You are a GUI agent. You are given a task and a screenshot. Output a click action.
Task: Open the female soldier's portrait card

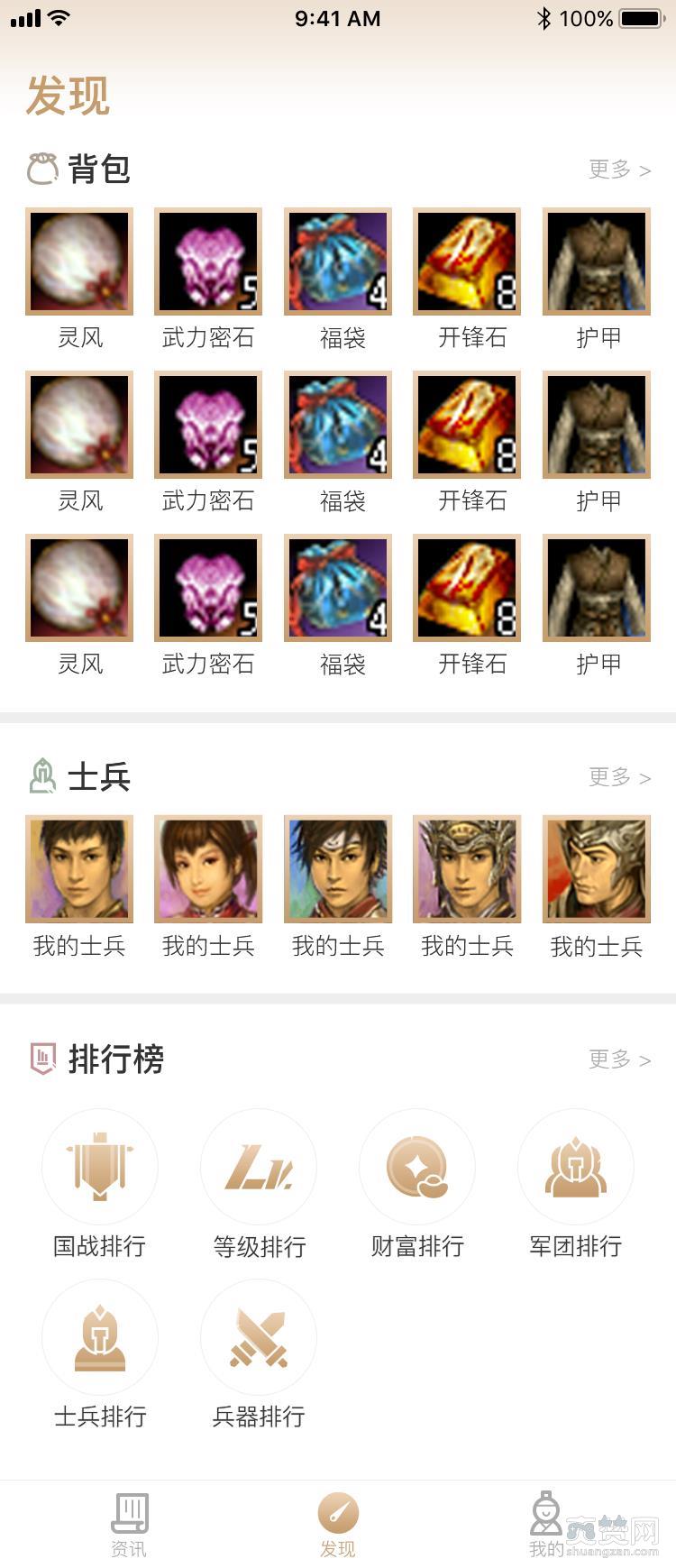[x=208, y=869]
